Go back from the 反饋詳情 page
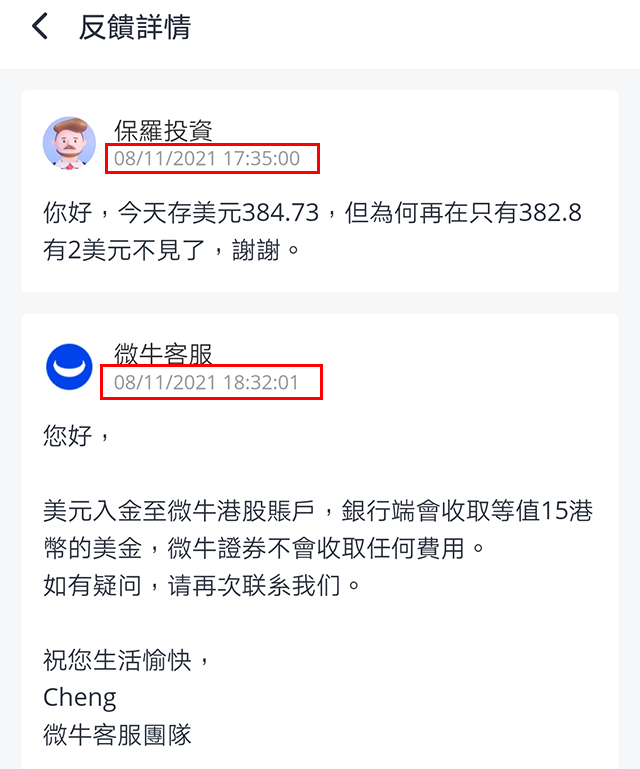This screenshot has width=640, height=769. (x=40, y=27)
